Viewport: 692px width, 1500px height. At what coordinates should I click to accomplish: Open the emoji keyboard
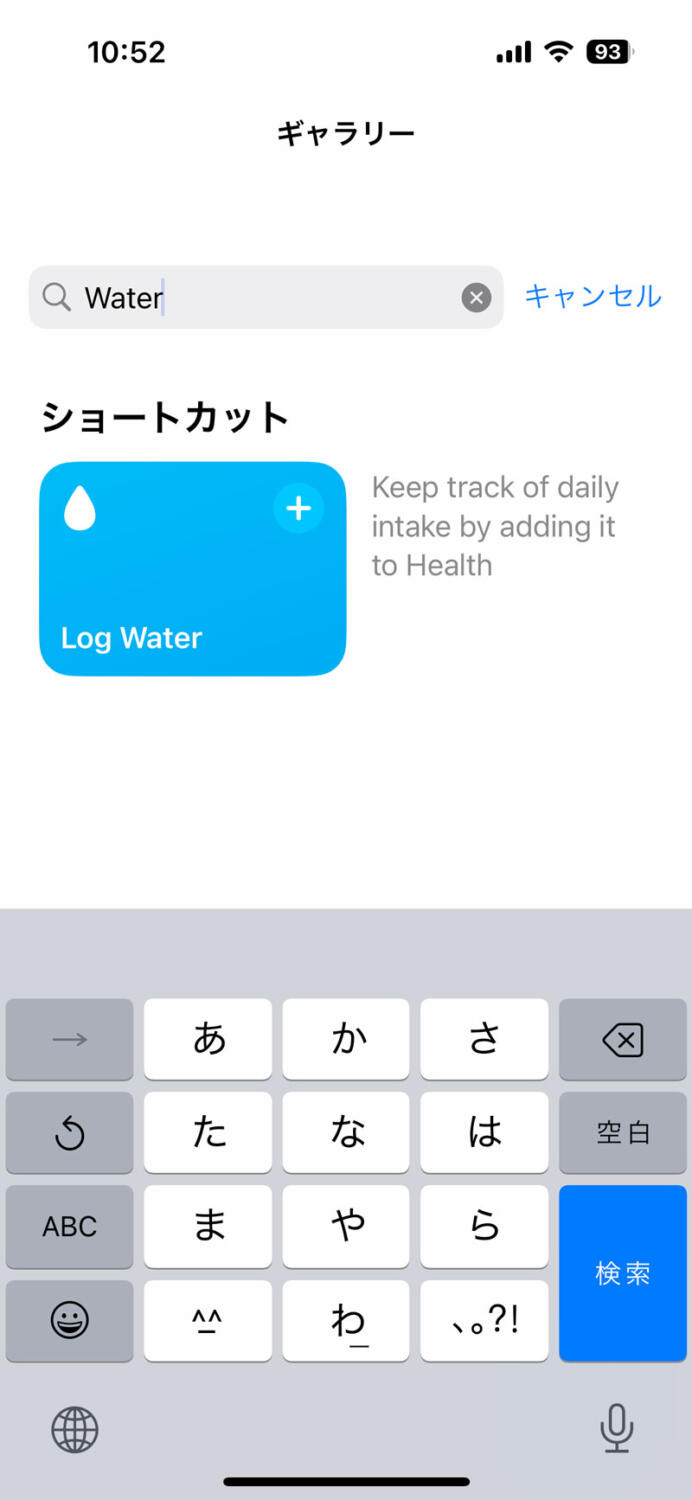pos(69,1321)
